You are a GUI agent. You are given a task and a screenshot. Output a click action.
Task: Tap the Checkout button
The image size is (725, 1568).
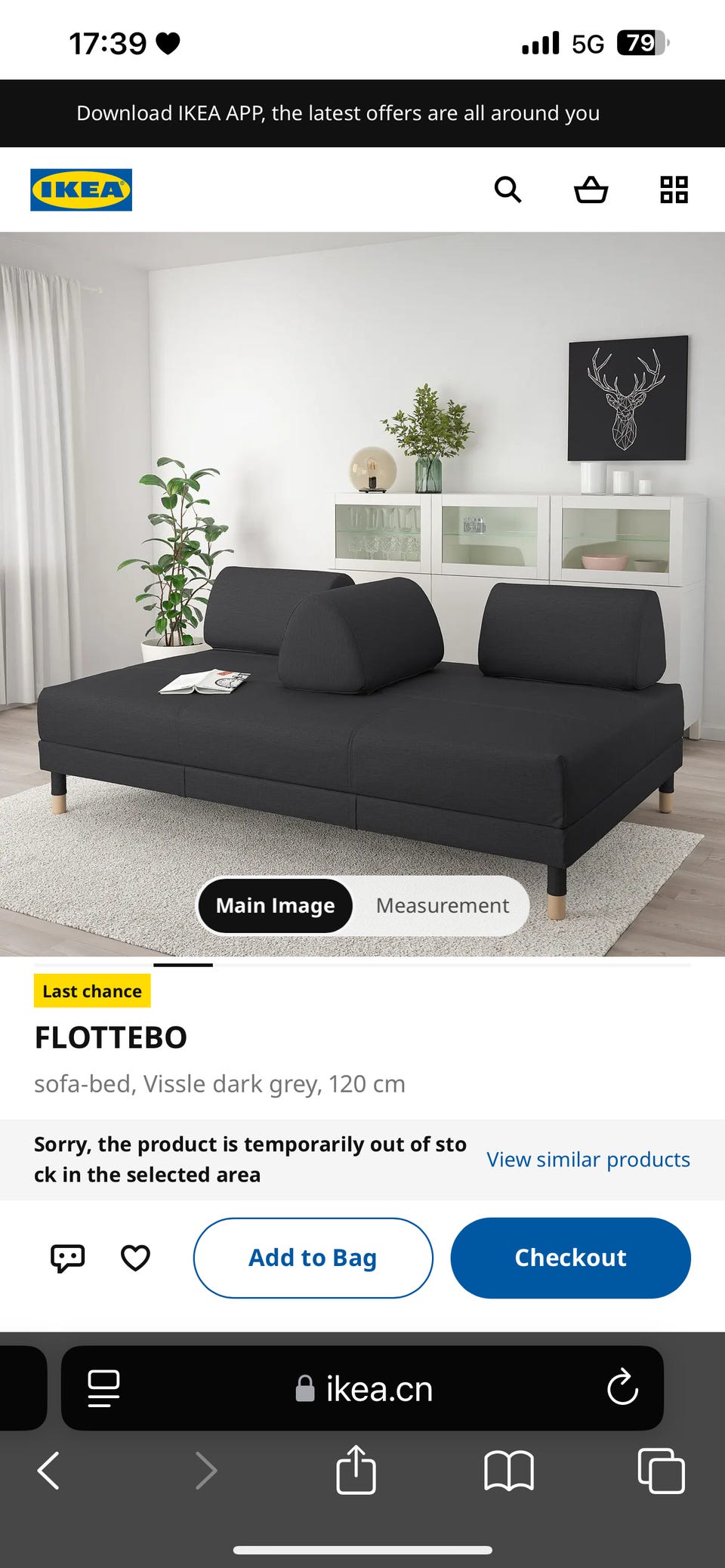(571, 1258)
